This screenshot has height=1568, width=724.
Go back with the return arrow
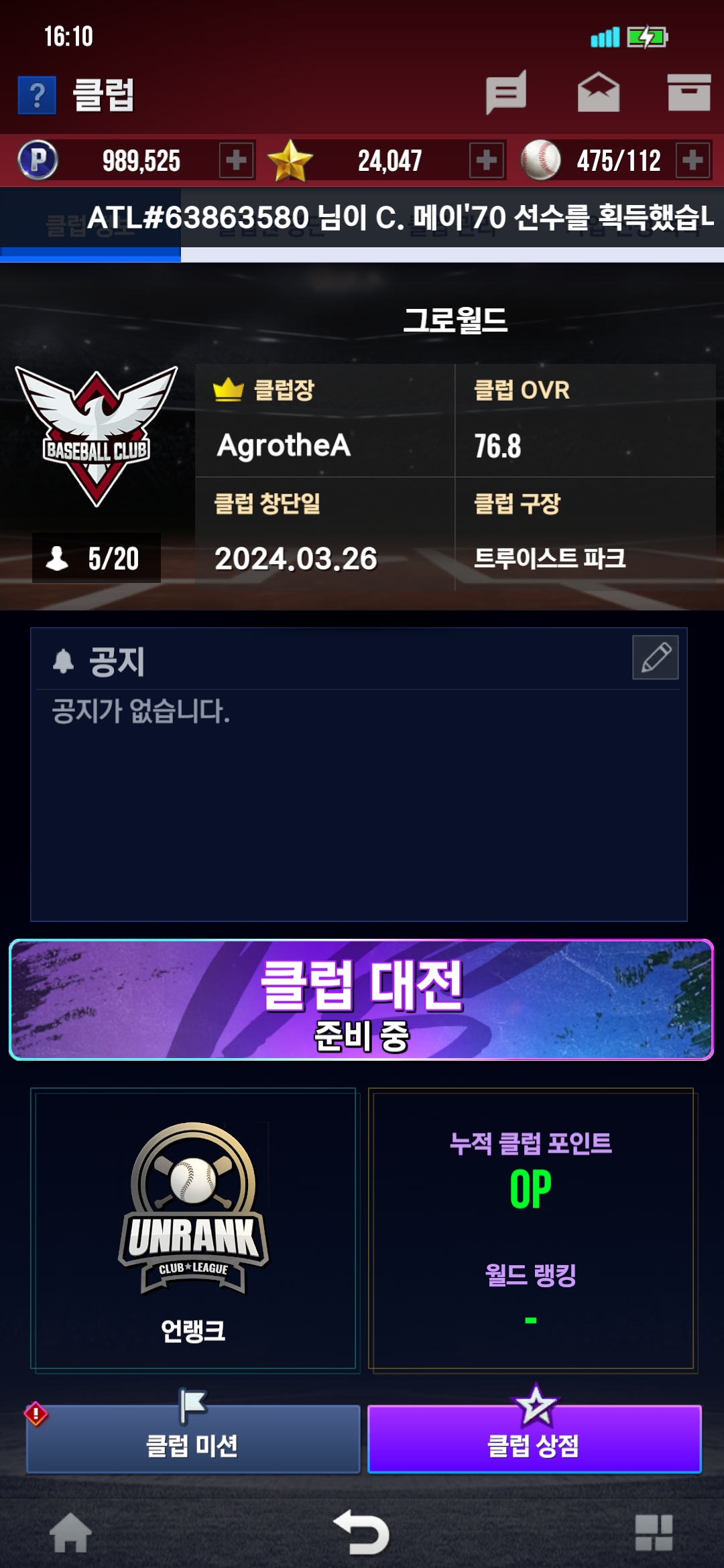[362, 1533]
